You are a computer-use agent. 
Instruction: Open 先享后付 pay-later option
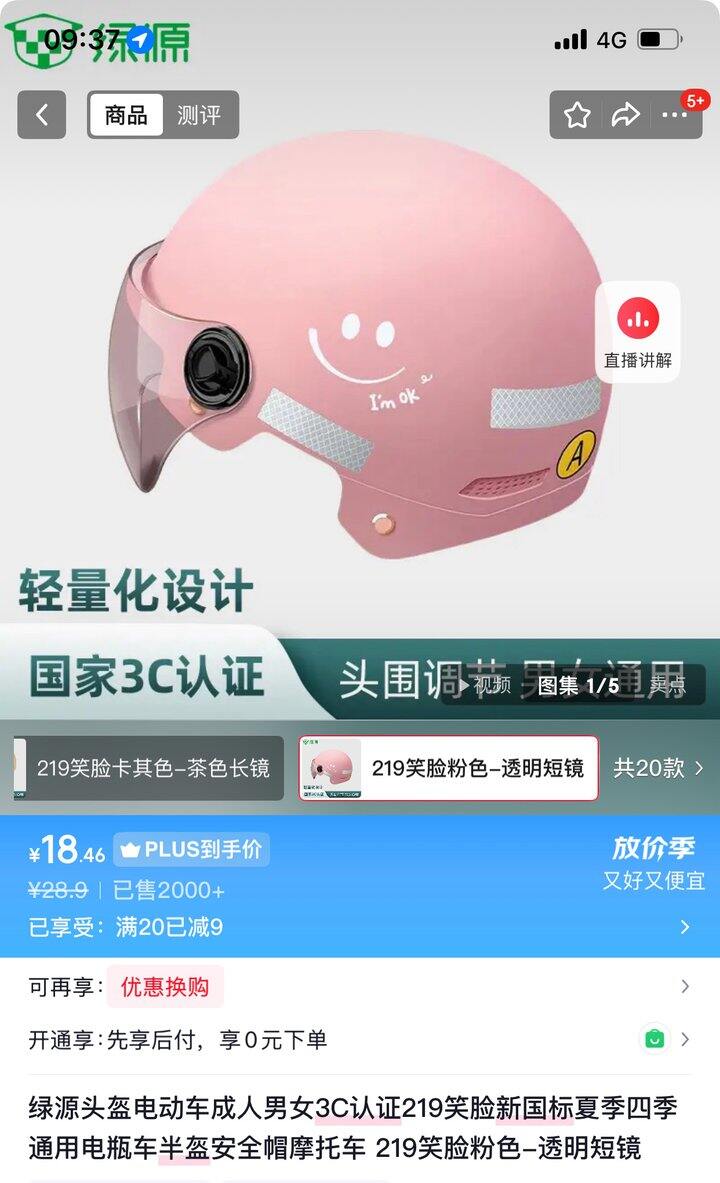(360, 1040)
